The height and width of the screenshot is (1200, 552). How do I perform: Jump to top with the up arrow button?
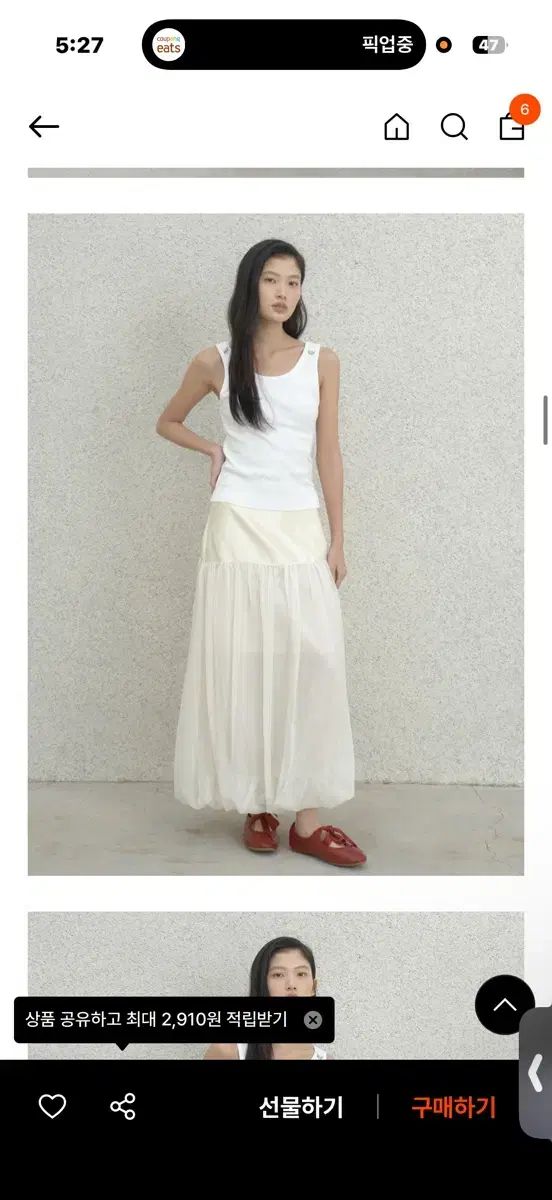(505, 1005)
